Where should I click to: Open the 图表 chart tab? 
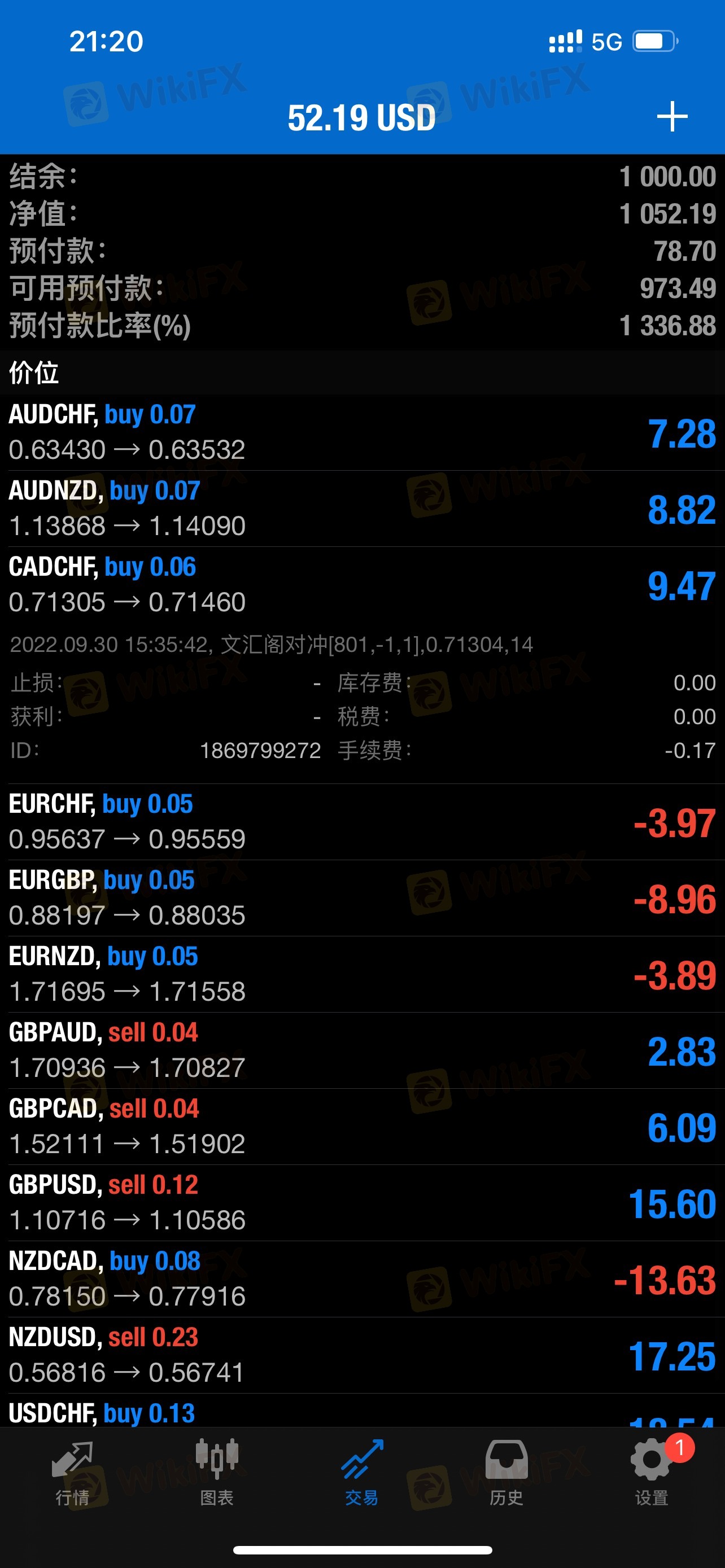point(217,1473)
